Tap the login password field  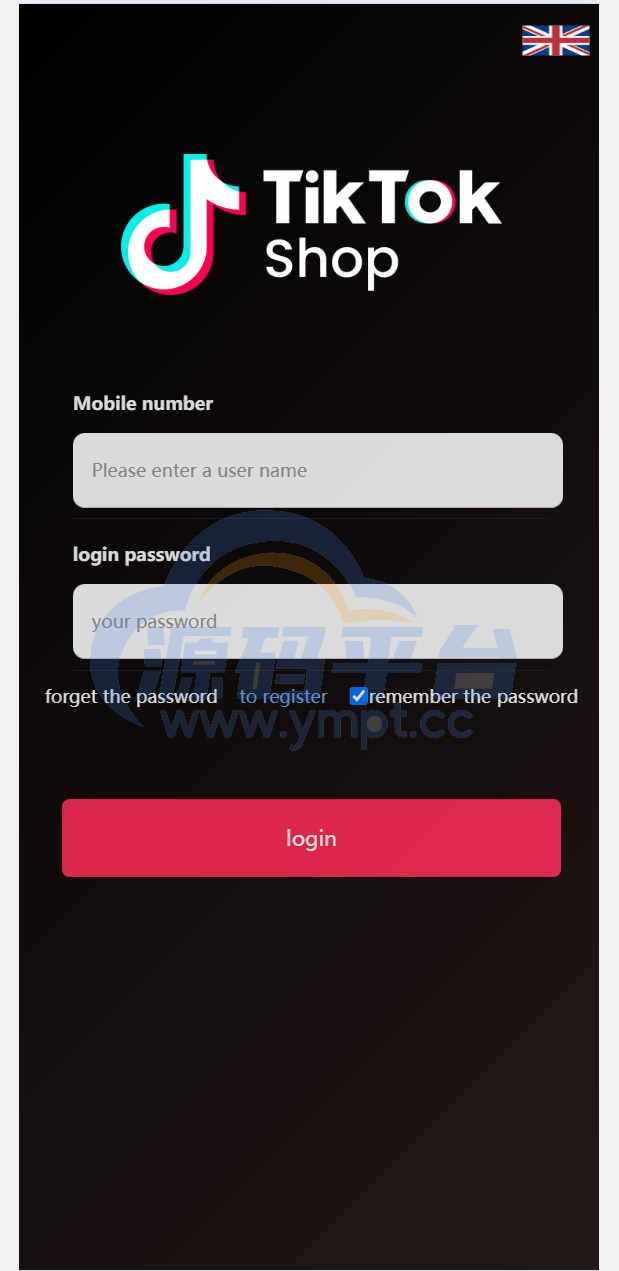click(317, 621)
